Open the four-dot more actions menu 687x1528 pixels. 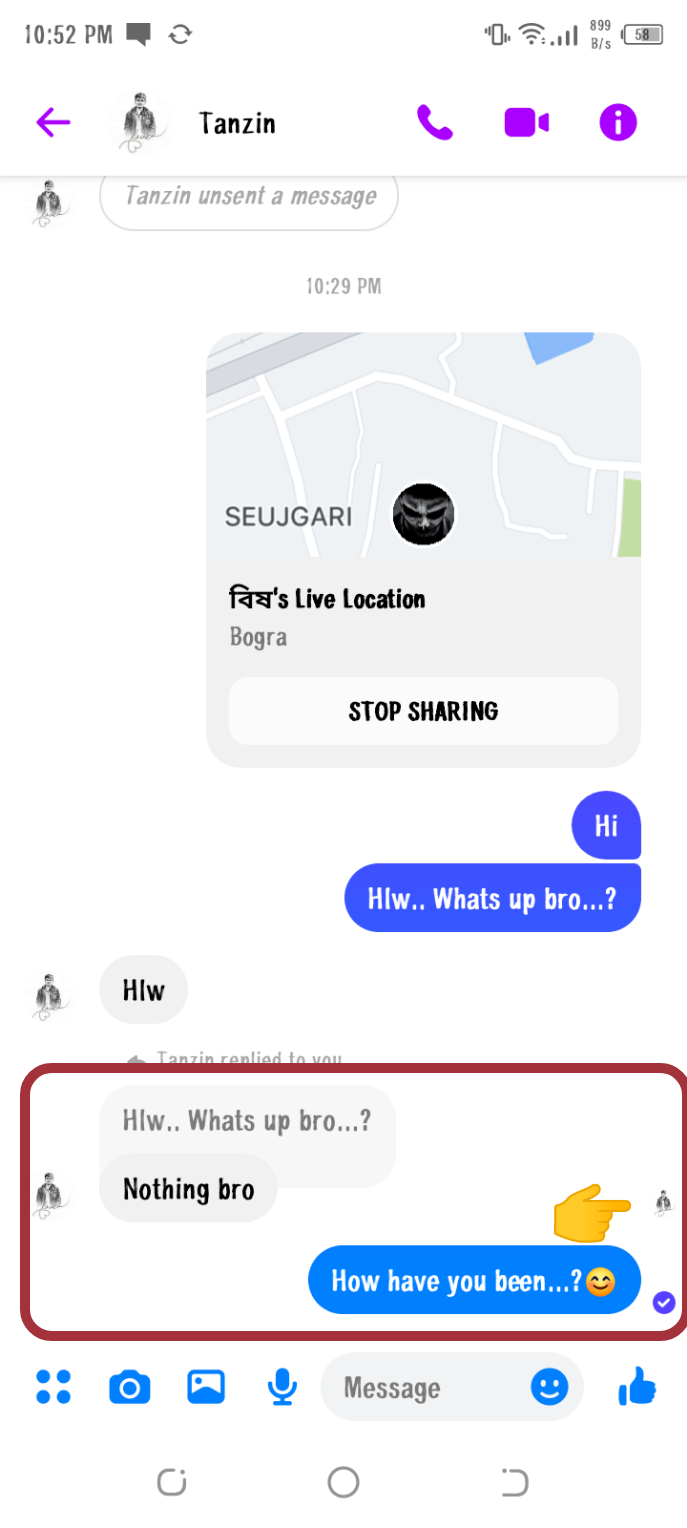click(x=53, y=1387)
